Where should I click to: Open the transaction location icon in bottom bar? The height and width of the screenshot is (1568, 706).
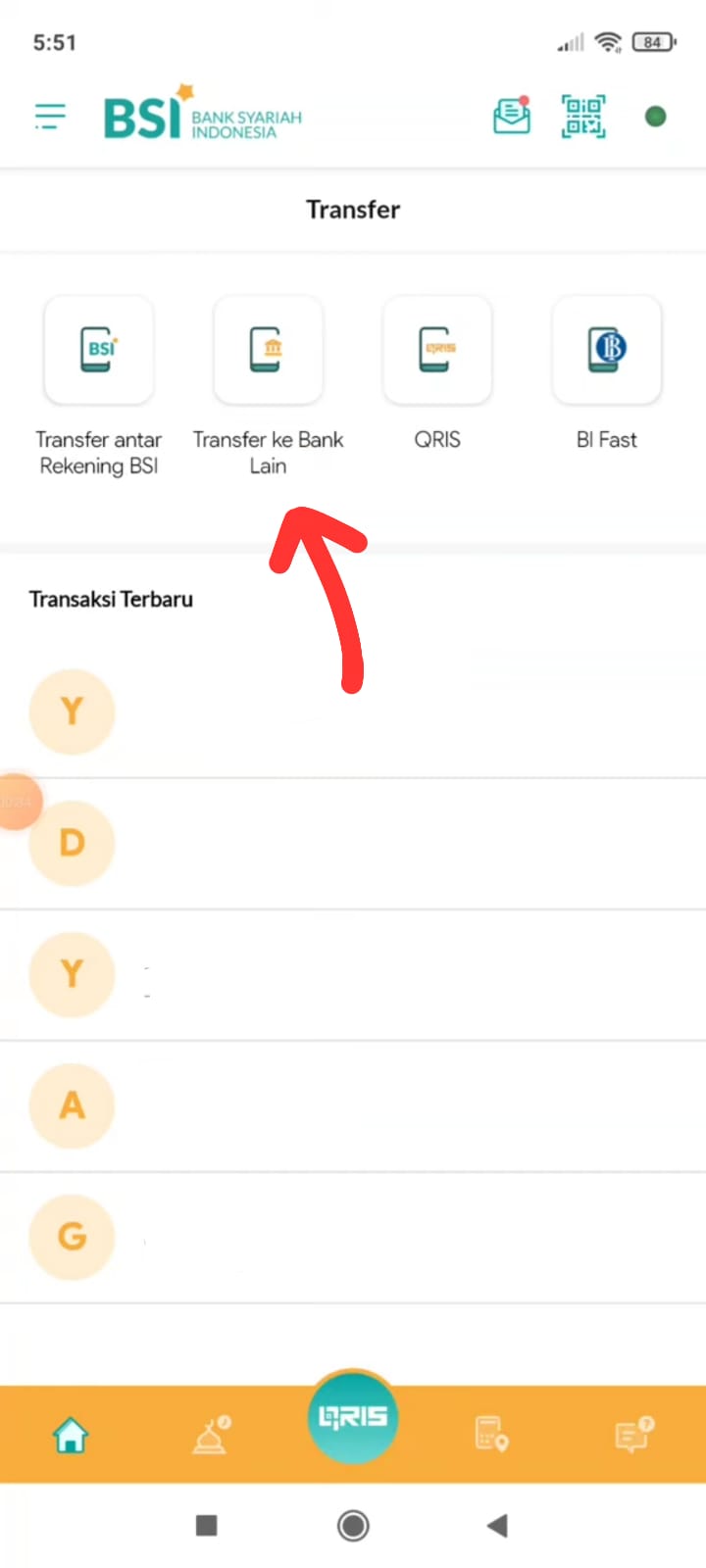(493, 1433)
